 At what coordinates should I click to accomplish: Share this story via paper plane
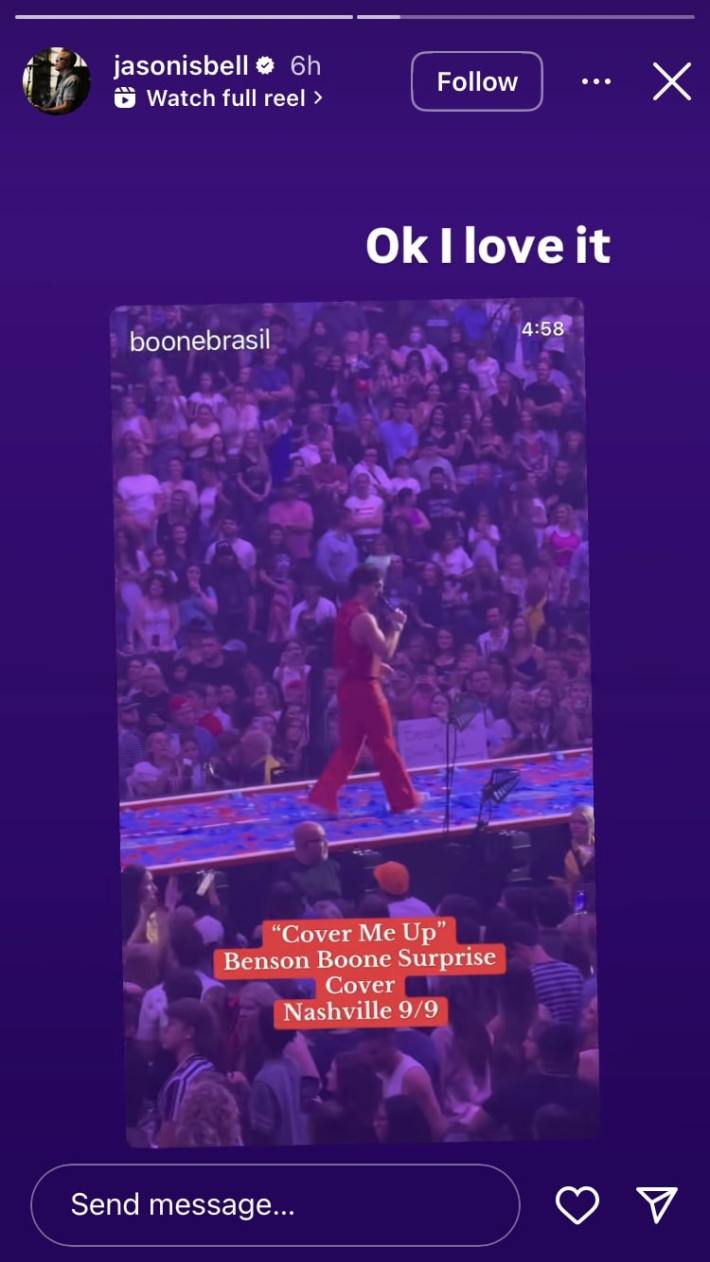click(657, 1205)
